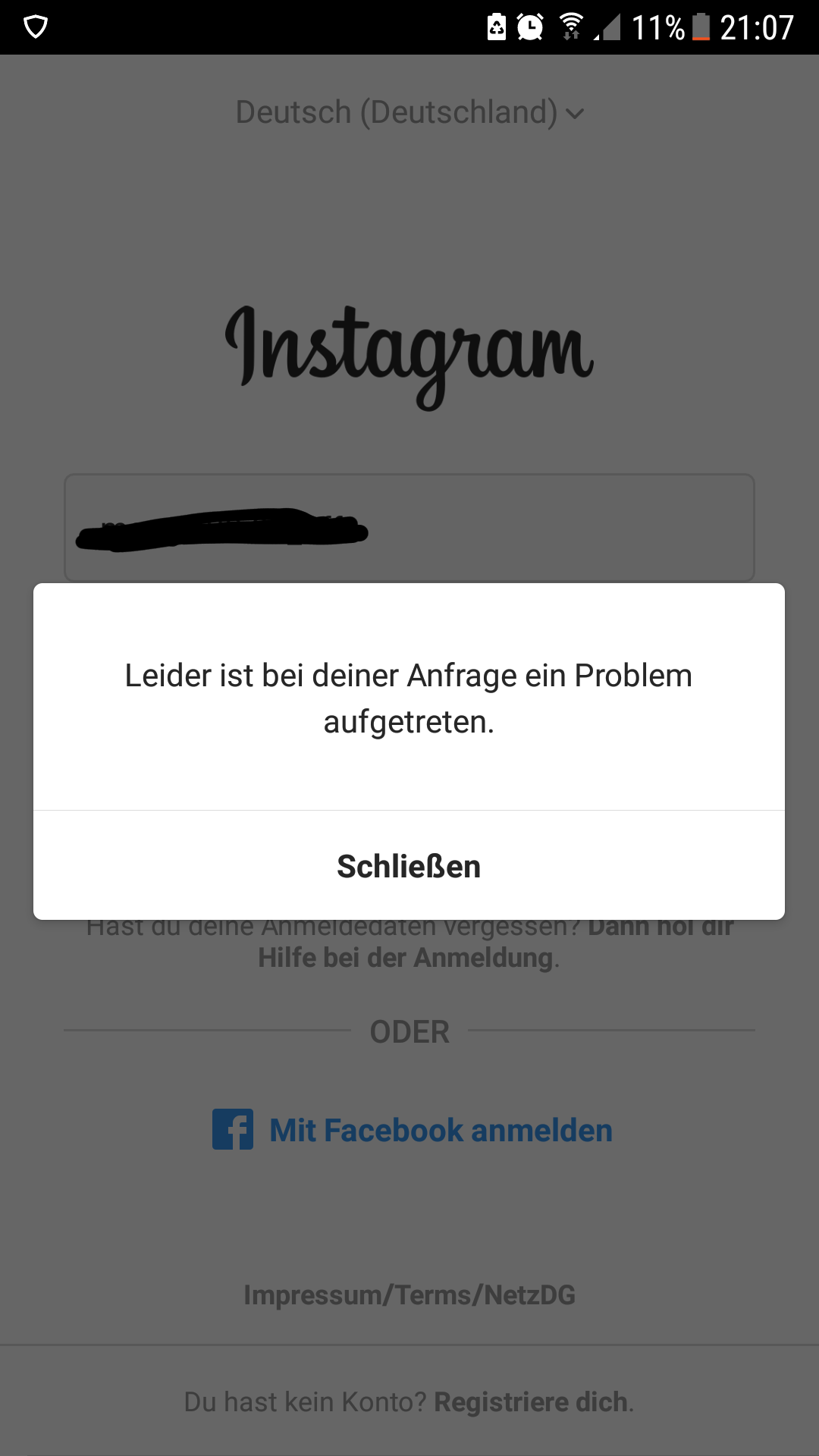The height and width of the screenshot is (1456, 819).
Task: Open Hilfe bei der Anmeldung link
Action: 407,958
